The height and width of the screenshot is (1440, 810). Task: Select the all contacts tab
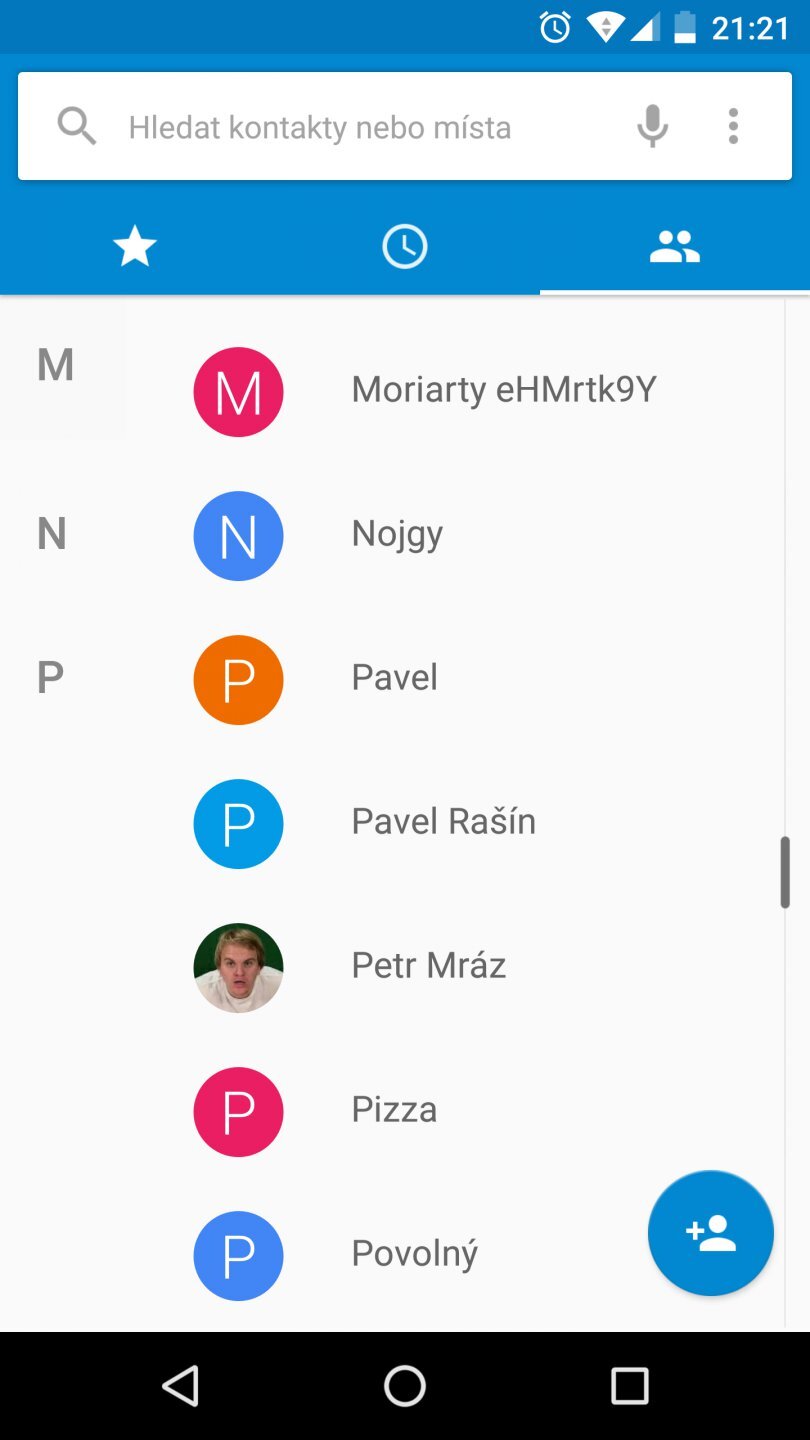(675, 246)
